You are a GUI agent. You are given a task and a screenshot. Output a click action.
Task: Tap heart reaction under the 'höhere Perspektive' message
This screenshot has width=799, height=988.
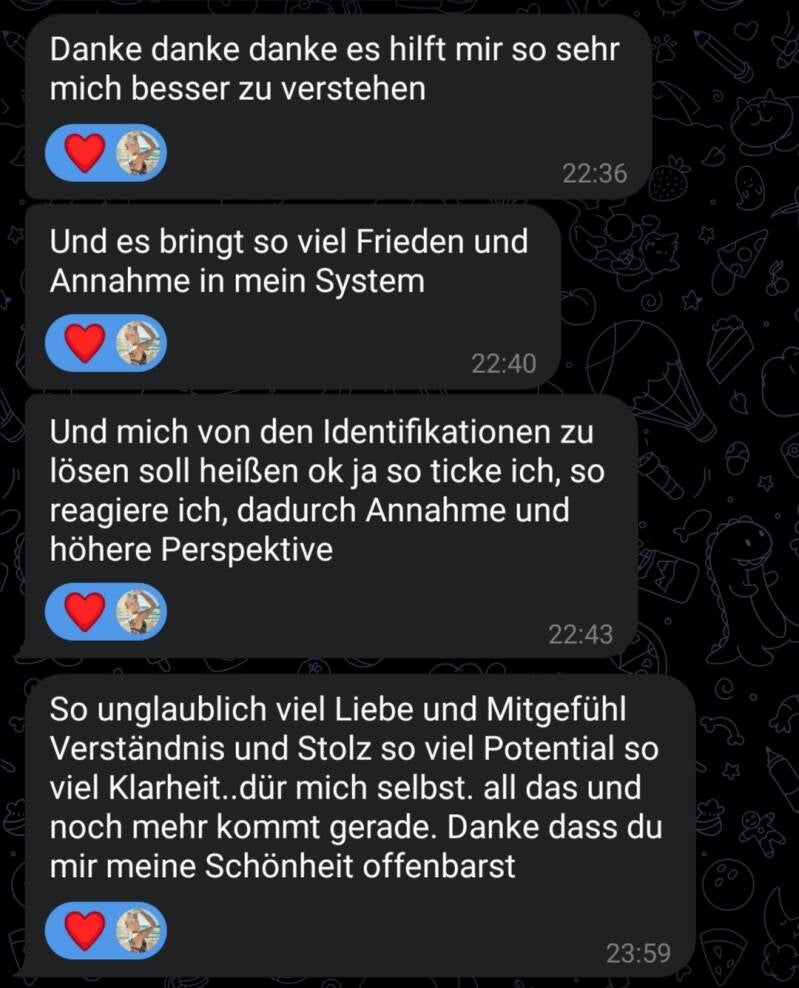(86, 611)
